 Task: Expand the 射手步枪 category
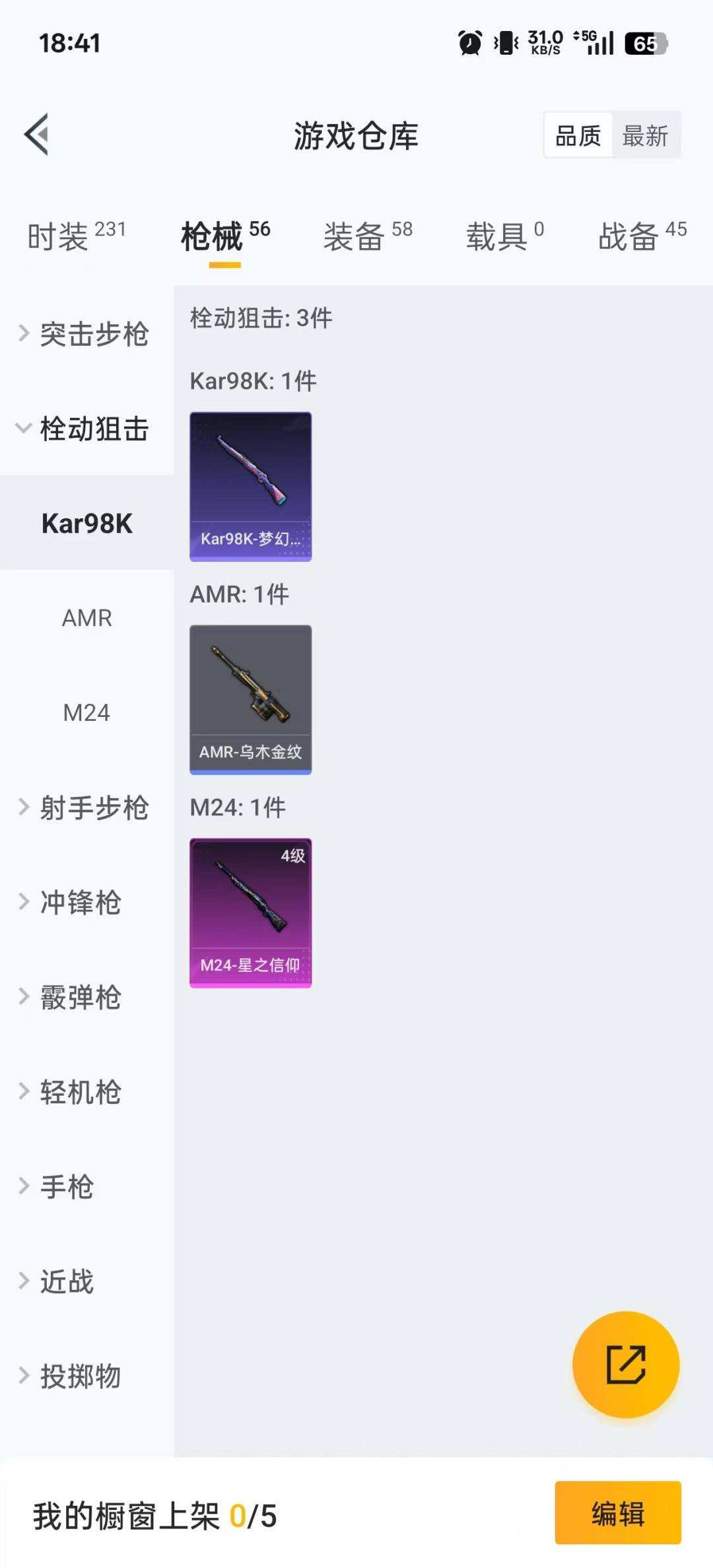click(x=89, y=808)
